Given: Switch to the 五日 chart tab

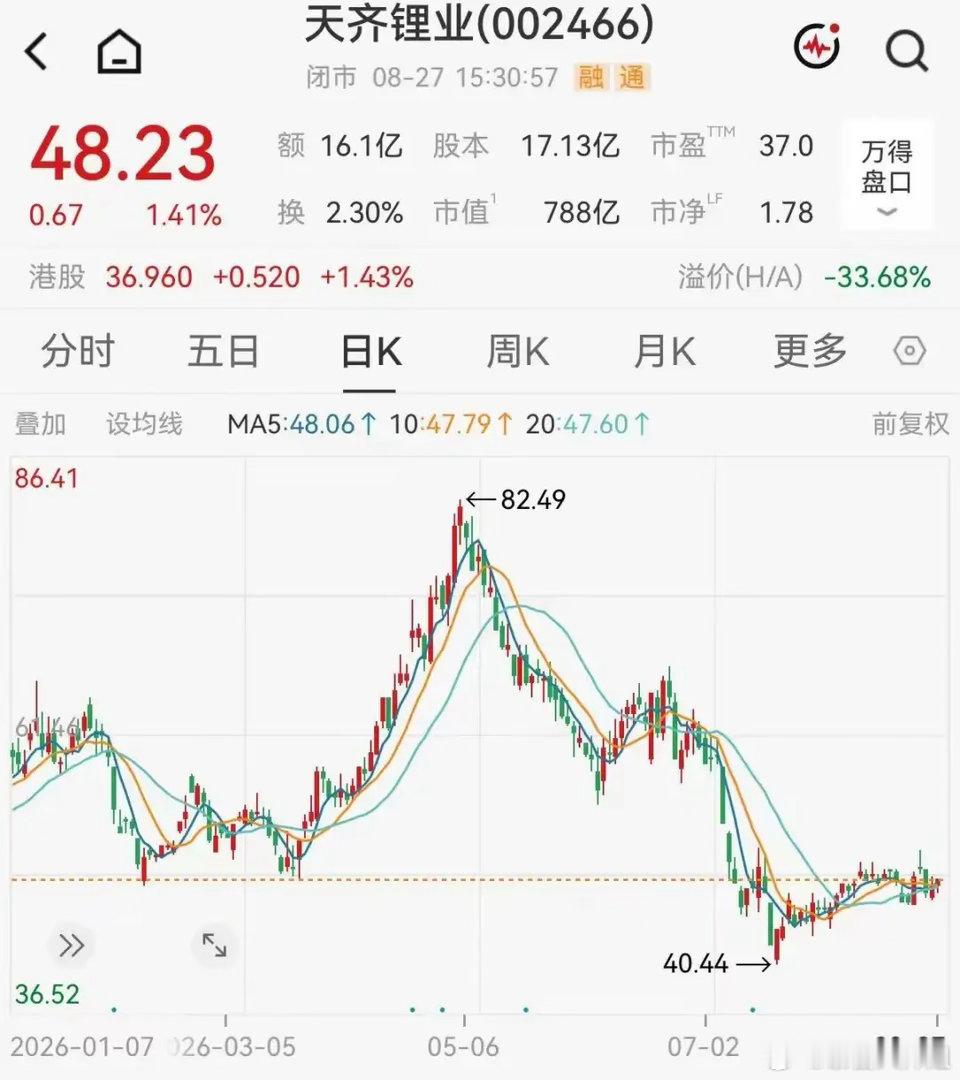Looking at the screenshot, I should (x=223, y=351).
